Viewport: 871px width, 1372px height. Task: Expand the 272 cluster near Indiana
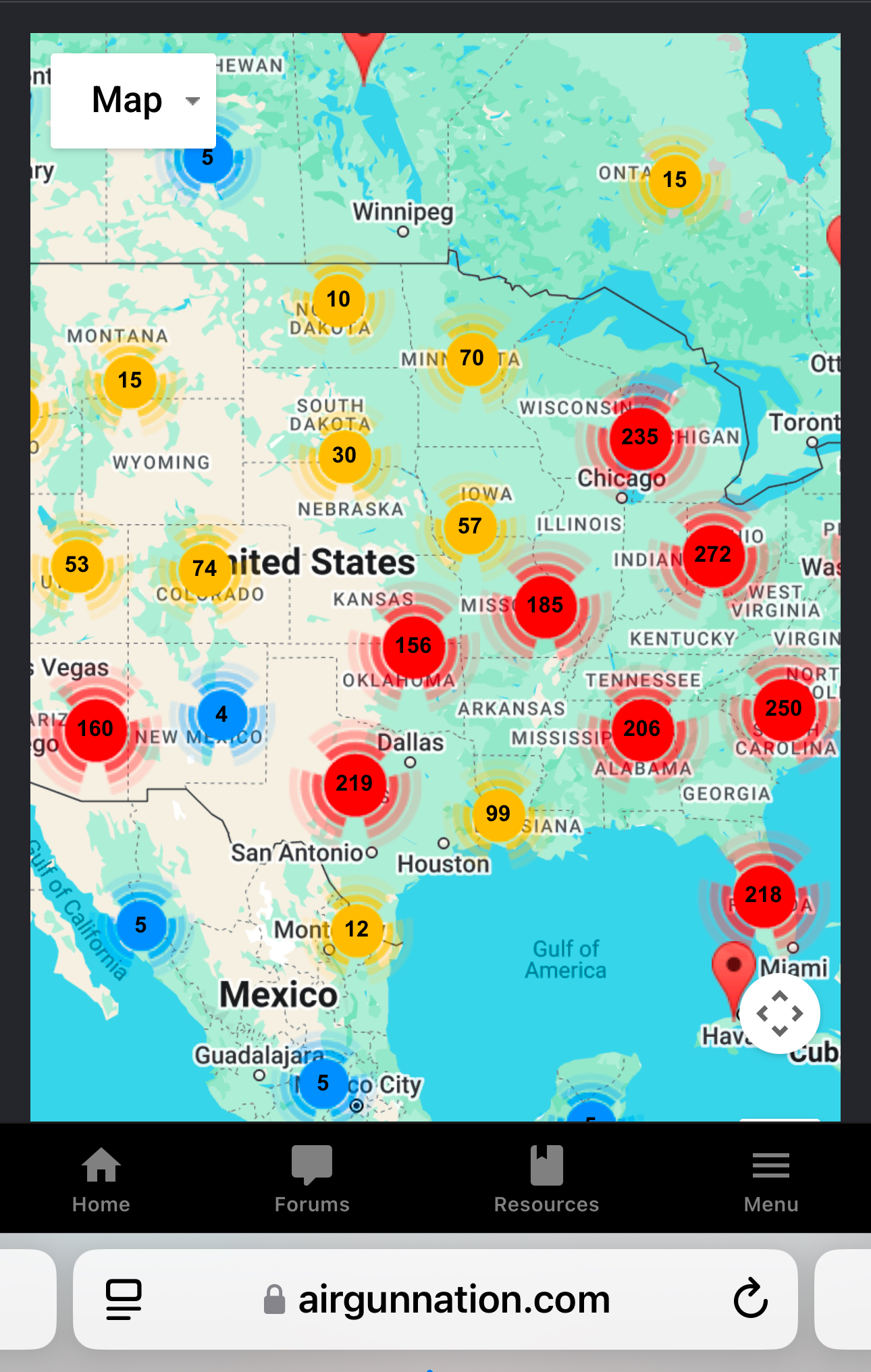[x=713, y=555]
